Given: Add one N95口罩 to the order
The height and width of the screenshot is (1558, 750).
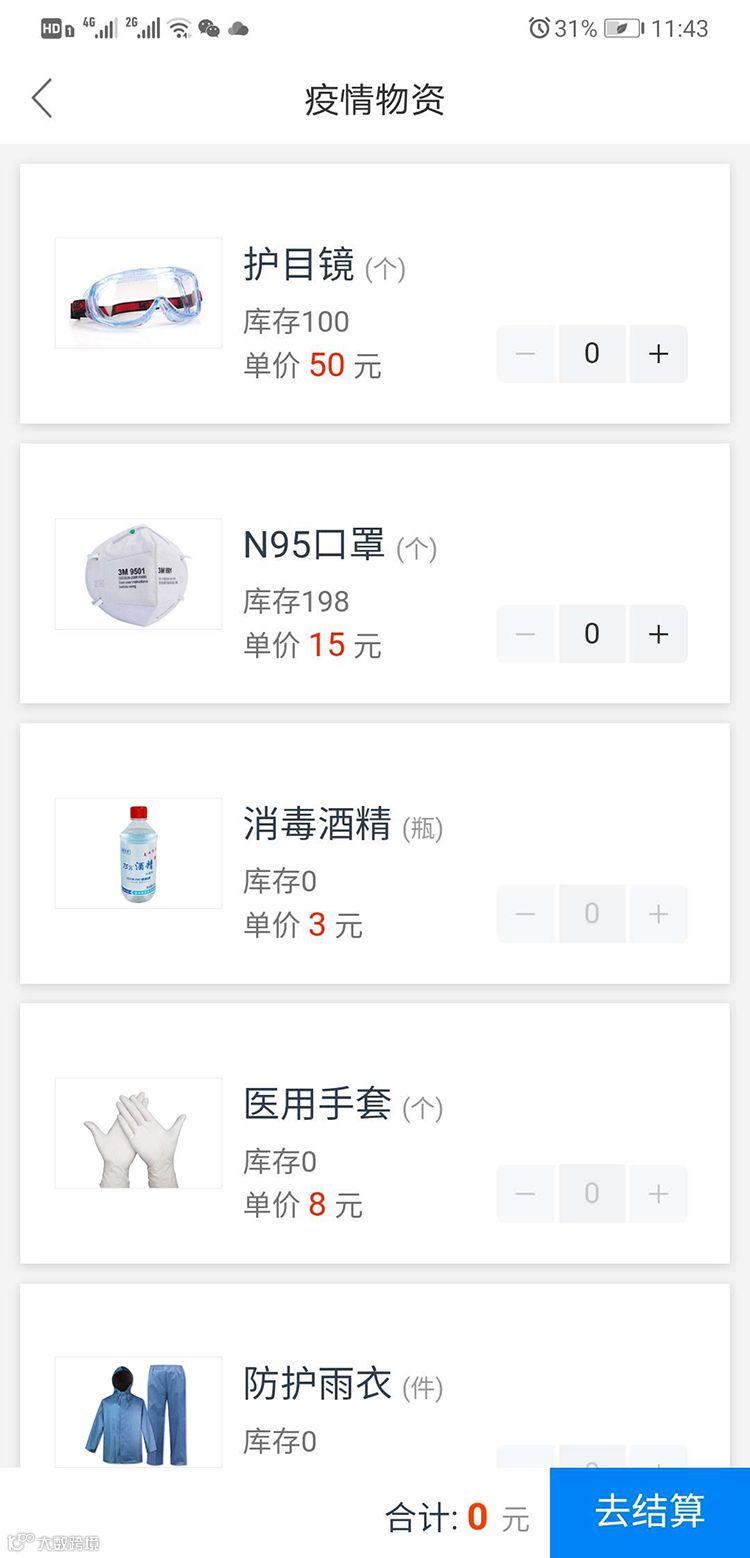Looking at the screenshot, I should (x=658, y=634).
